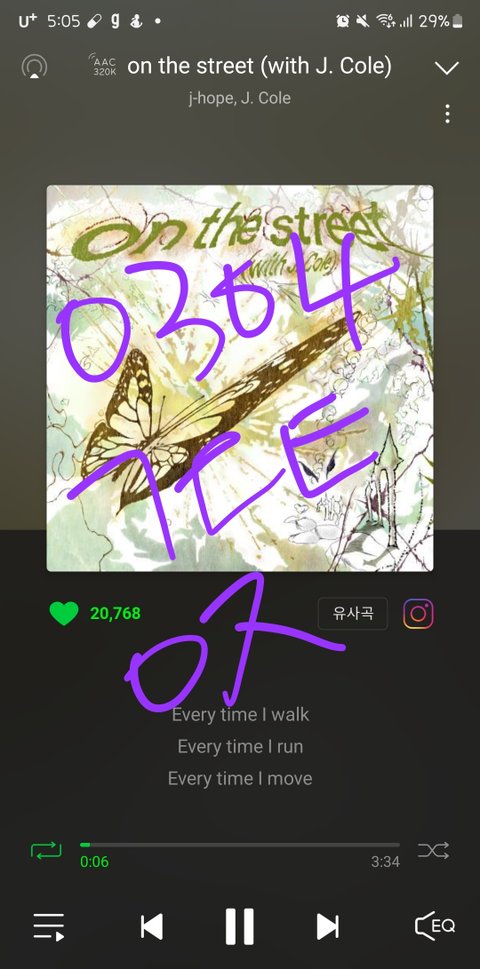Open the full lyrics view
The height and width of the screenshot is (969, 480).
(x=240, y=747)
